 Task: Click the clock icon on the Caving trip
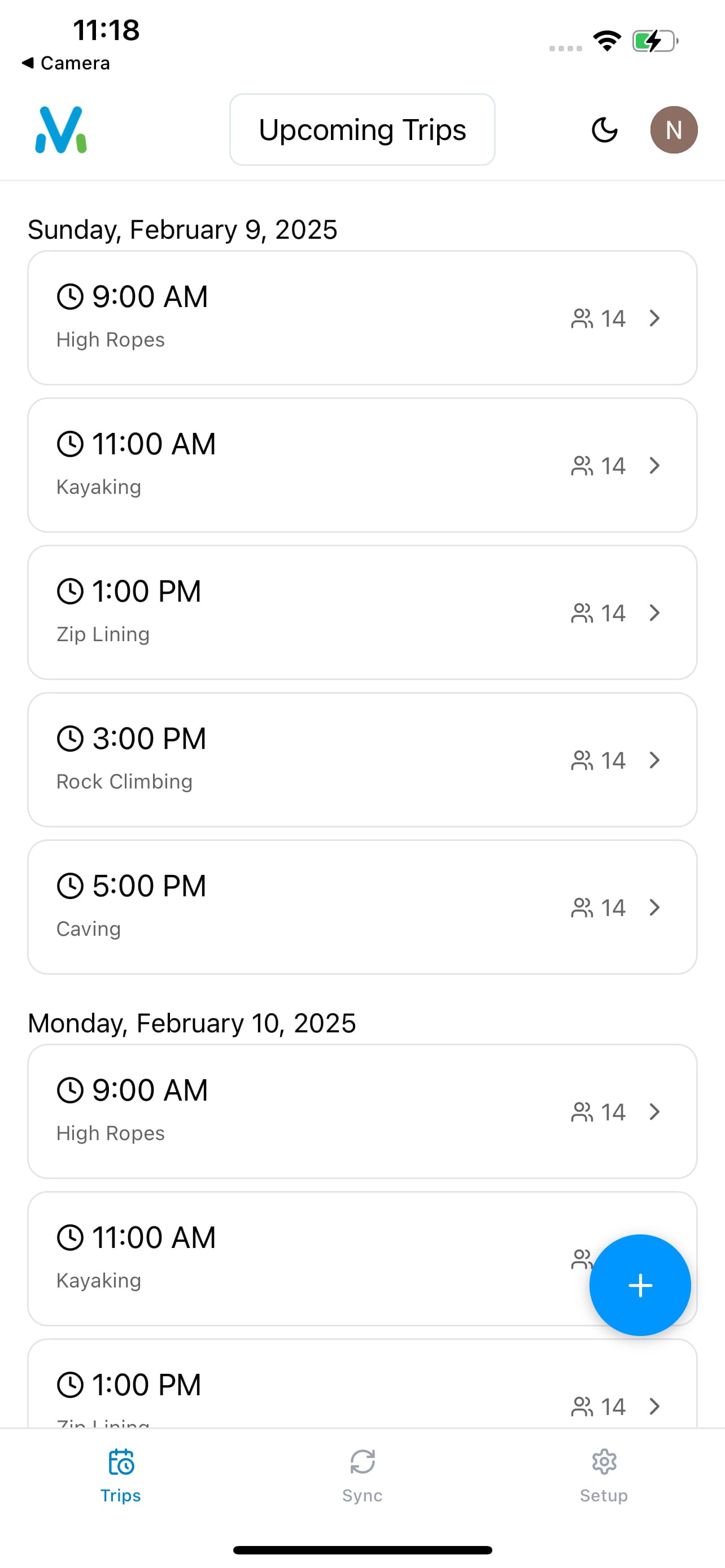click(71, 886)
